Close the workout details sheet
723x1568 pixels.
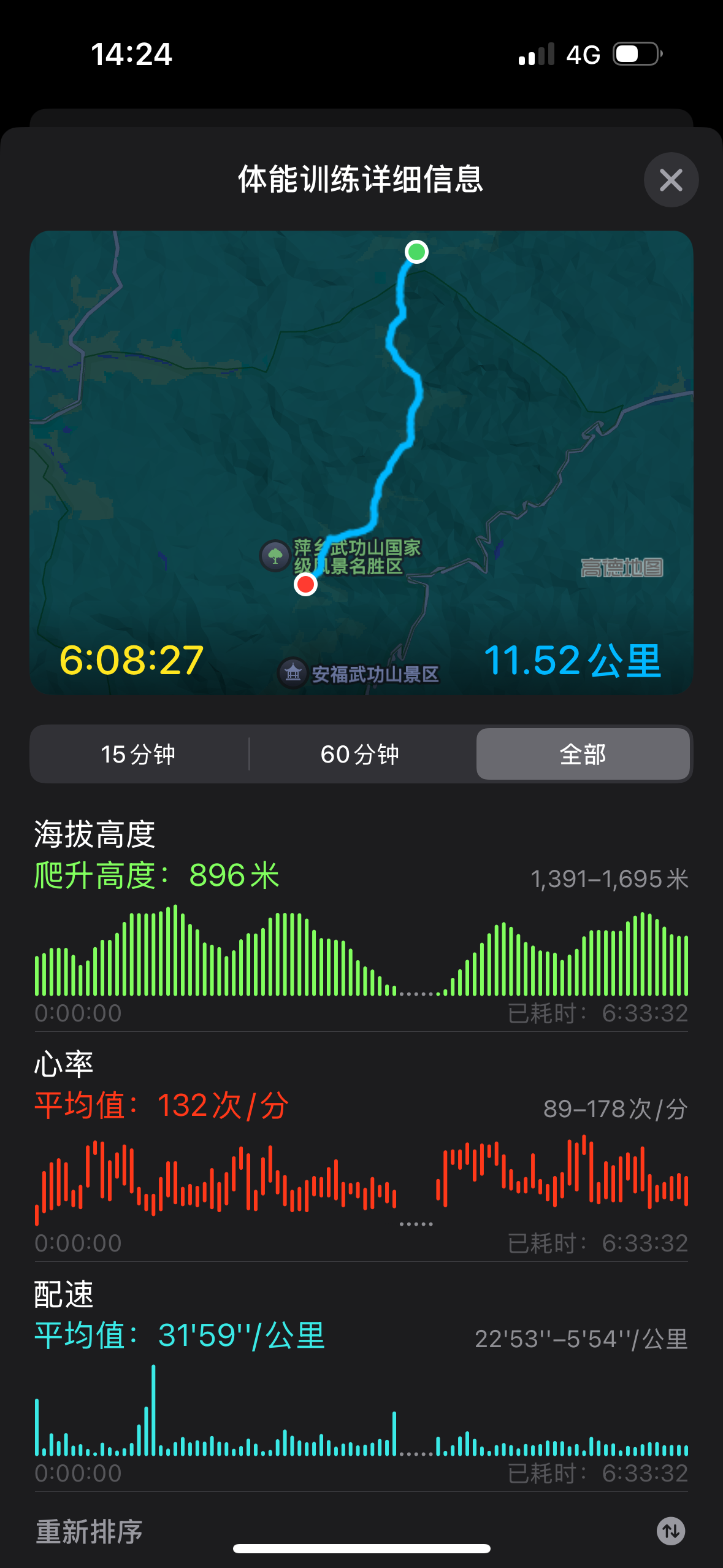point(671,180)
